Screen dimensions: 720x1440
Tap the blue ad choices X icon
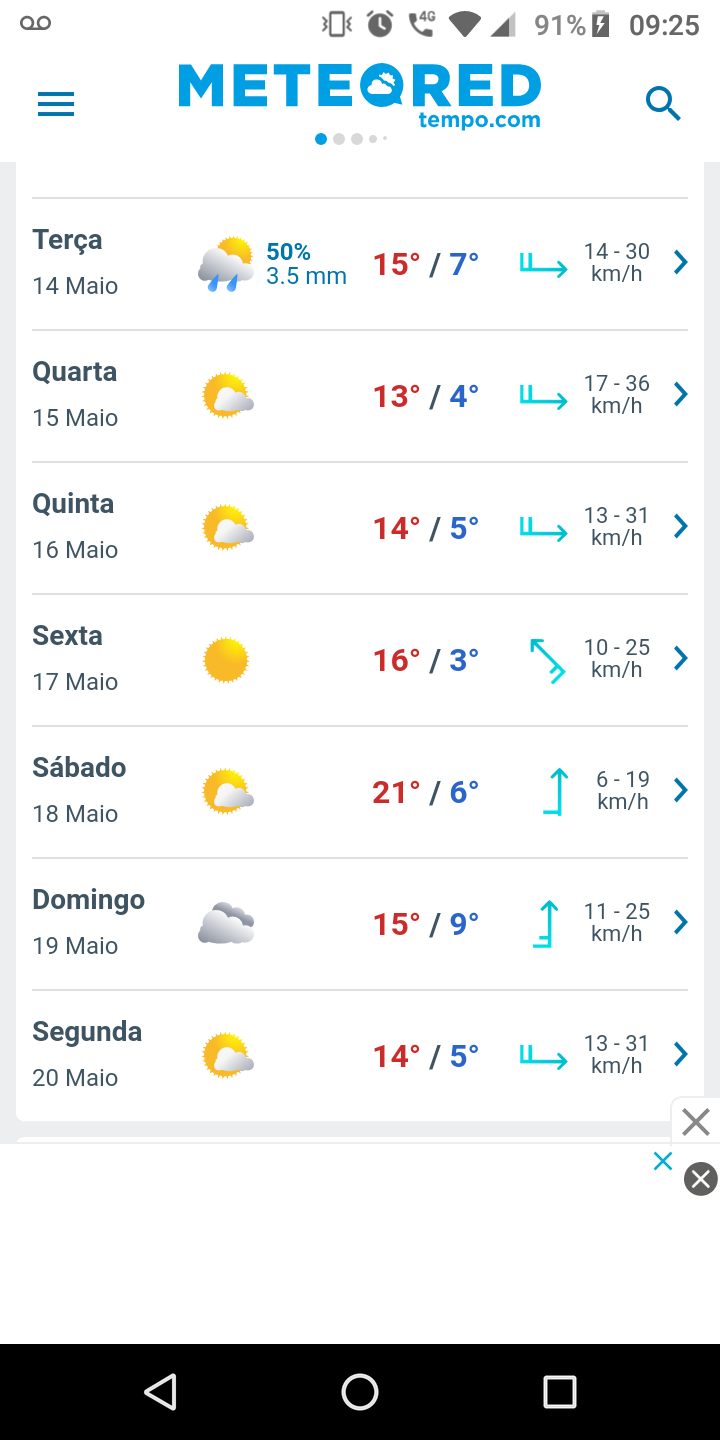click(x=662, y=1161)
